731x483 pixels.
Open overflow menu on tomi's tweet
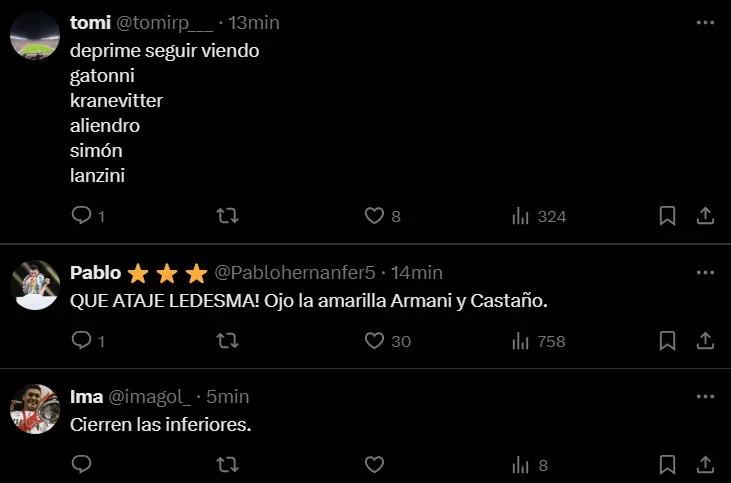pos(704,23)
